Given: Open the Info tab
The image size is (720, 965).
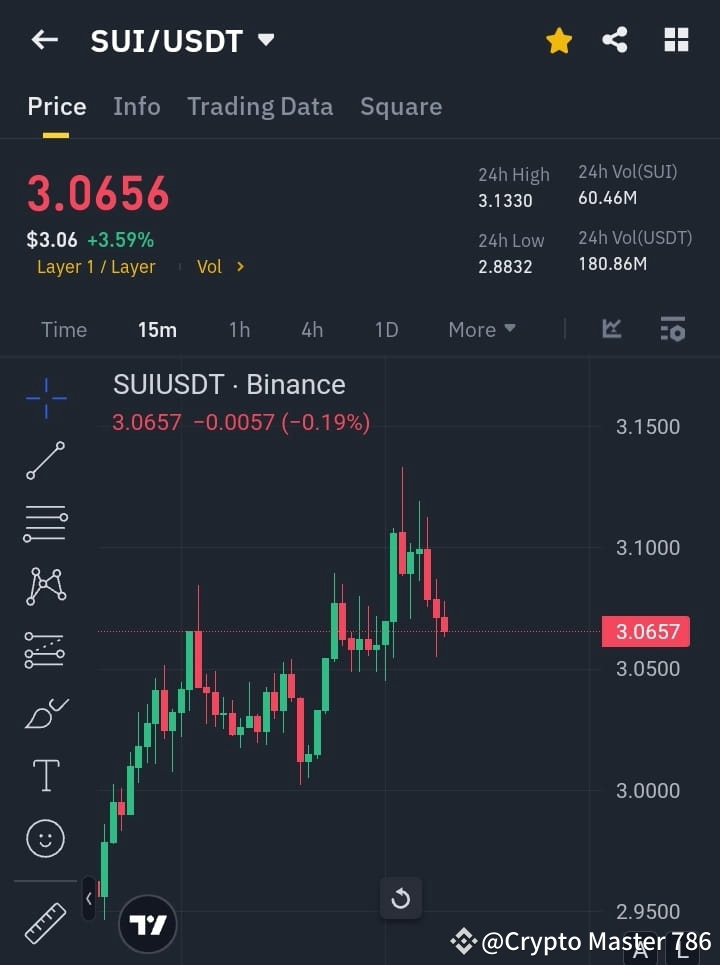Looking at the screenshot, I should tap(136, 106).
